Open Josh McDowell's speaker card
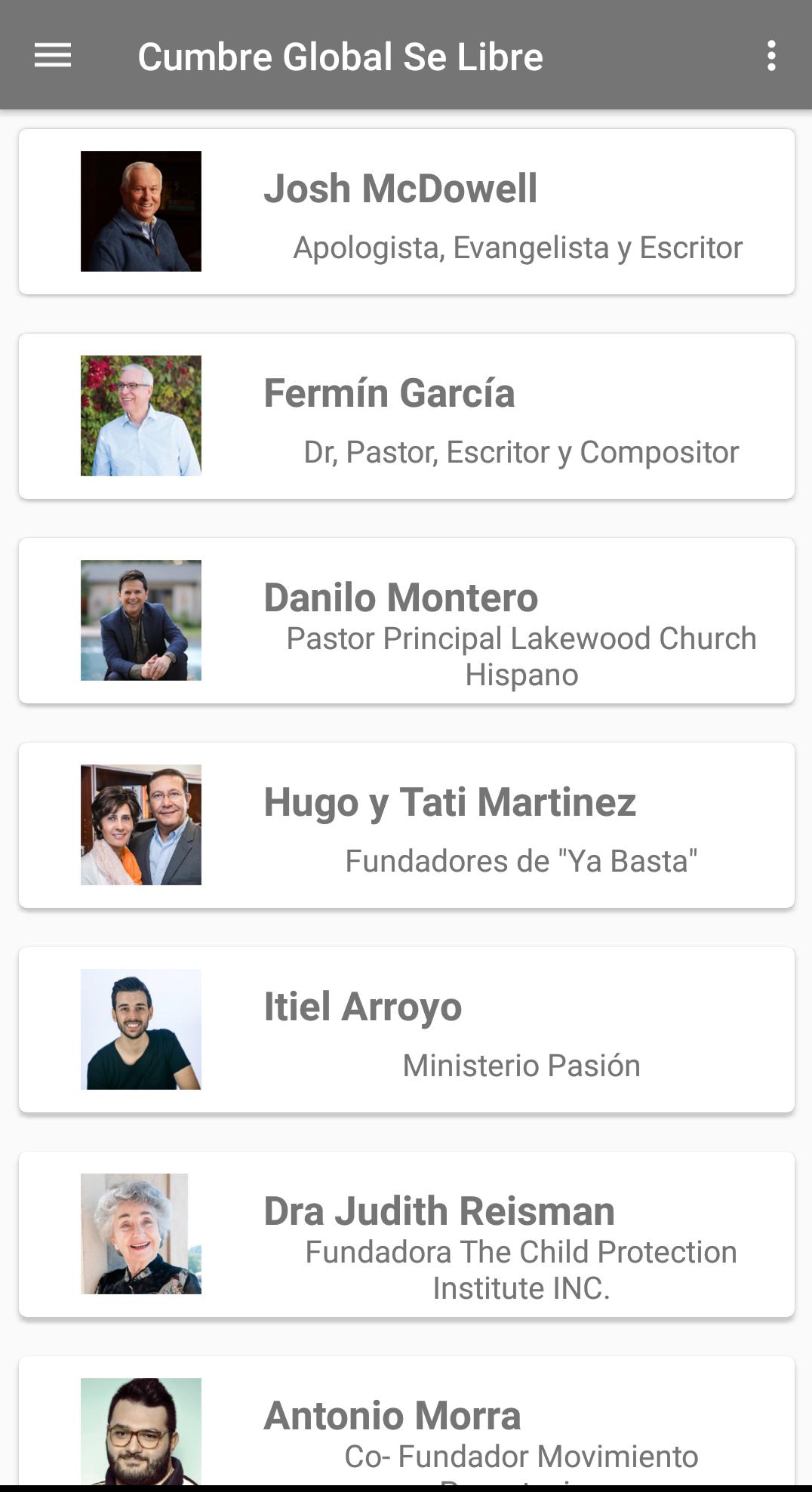The image size is (812, 1492). pyautogui.click(x=406, y=212)
